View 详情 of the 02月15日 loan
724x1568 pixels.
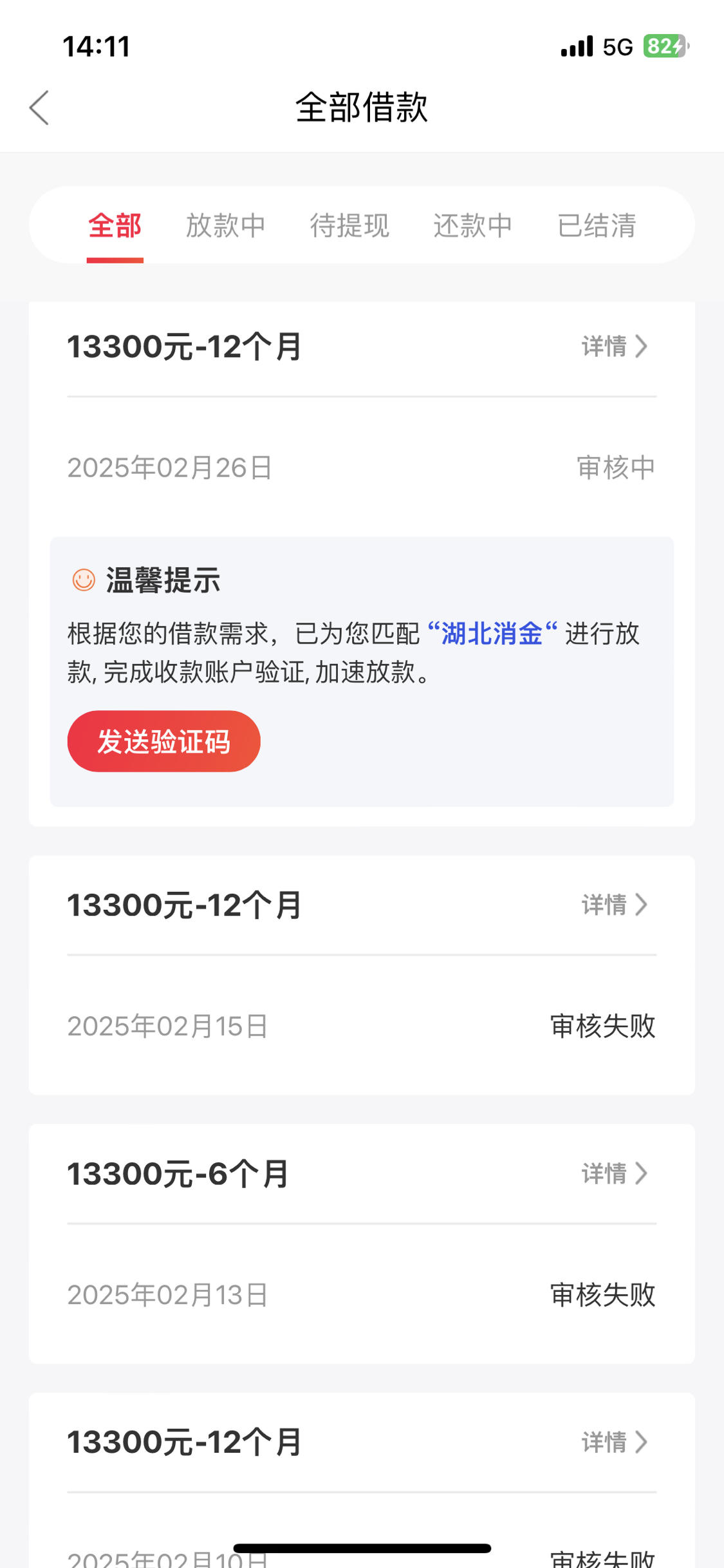(x=615, y=905)
